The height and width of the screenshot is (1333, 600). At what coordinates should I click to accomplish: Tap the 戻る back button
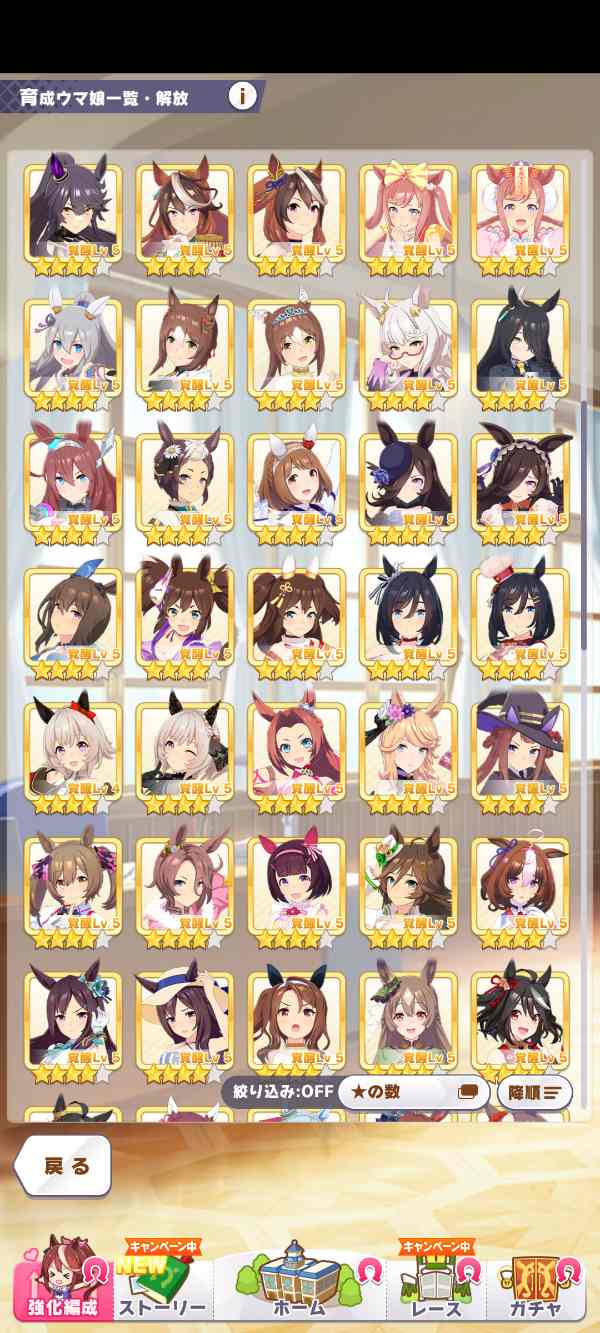tap(65, 1166)
